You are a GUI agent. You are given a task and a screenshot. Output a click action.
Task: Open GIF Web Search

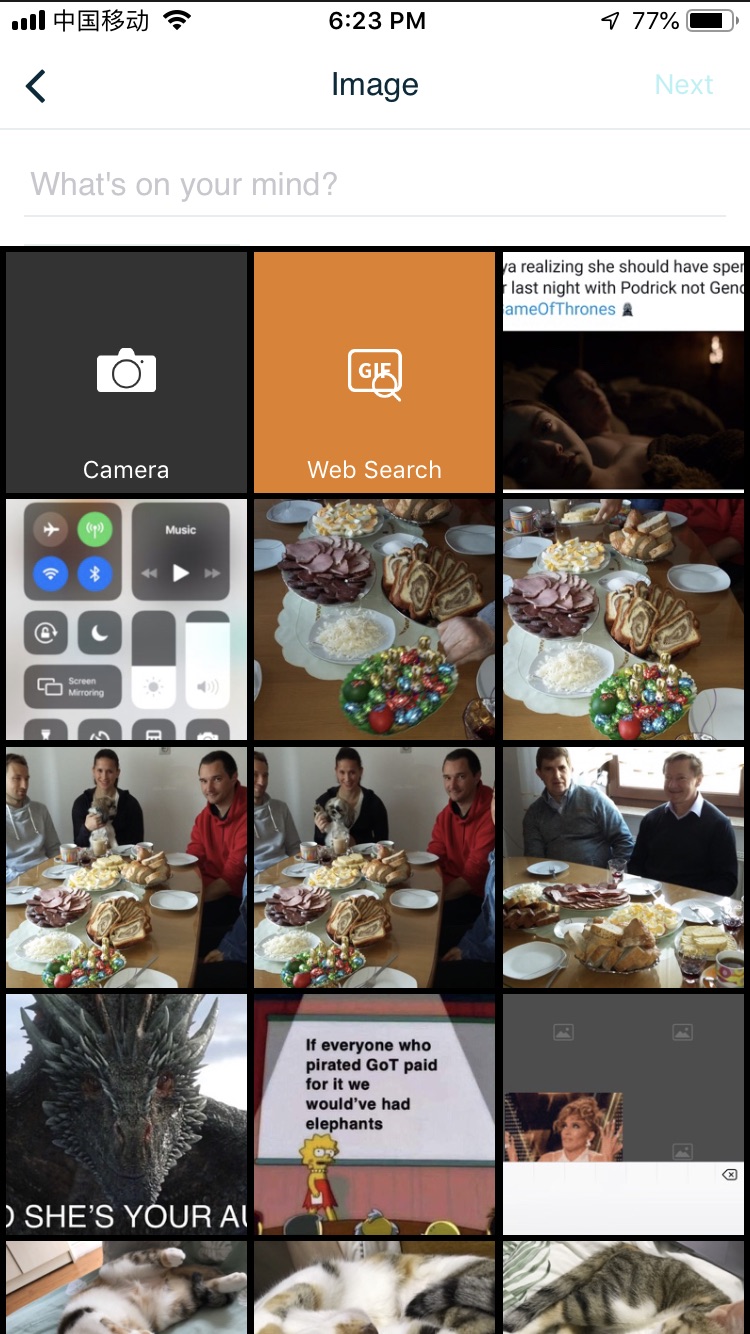pyautogui.click(x=374, y=372)
